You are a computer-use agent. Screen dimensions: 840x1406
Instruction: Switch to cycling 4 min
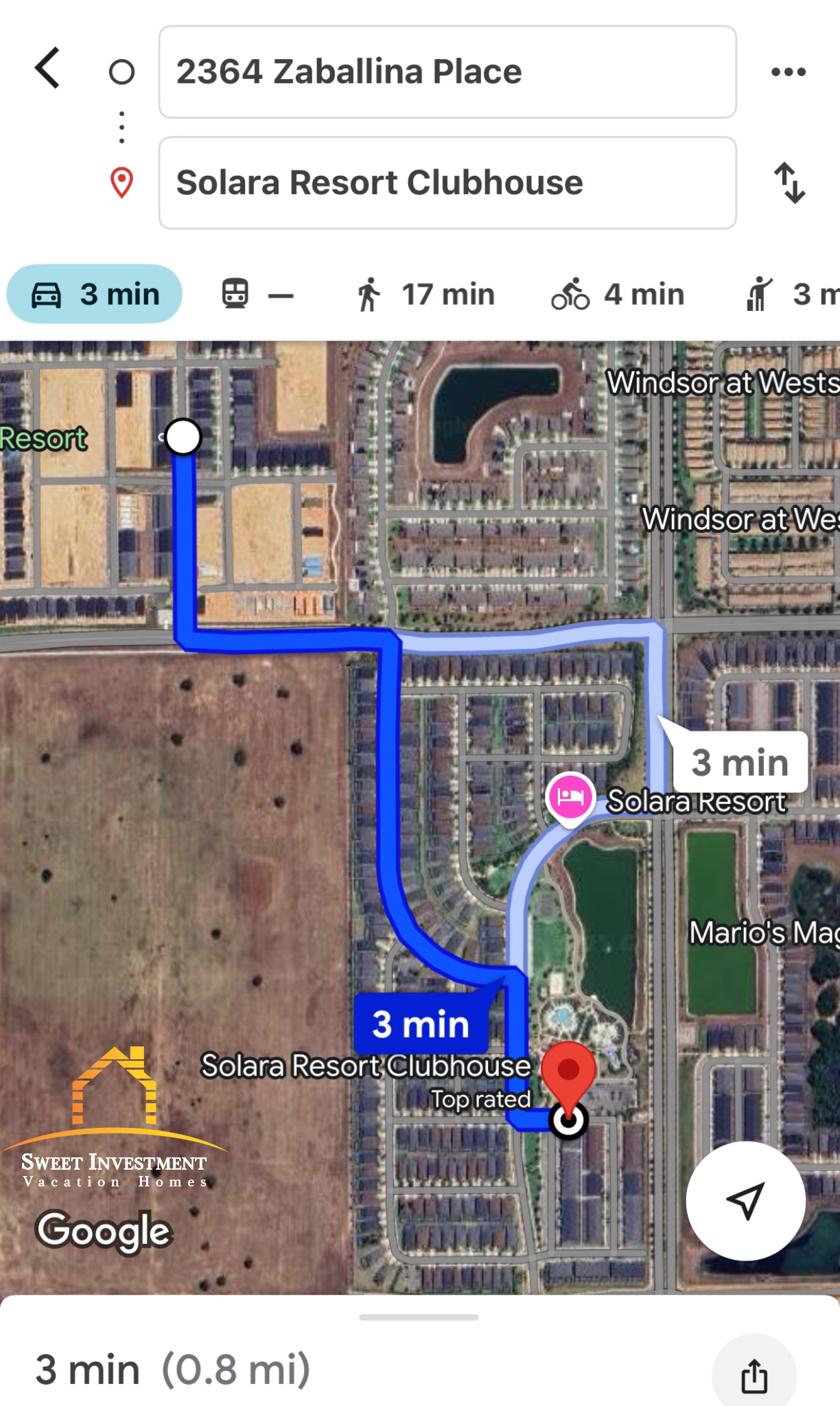[618, 295]
